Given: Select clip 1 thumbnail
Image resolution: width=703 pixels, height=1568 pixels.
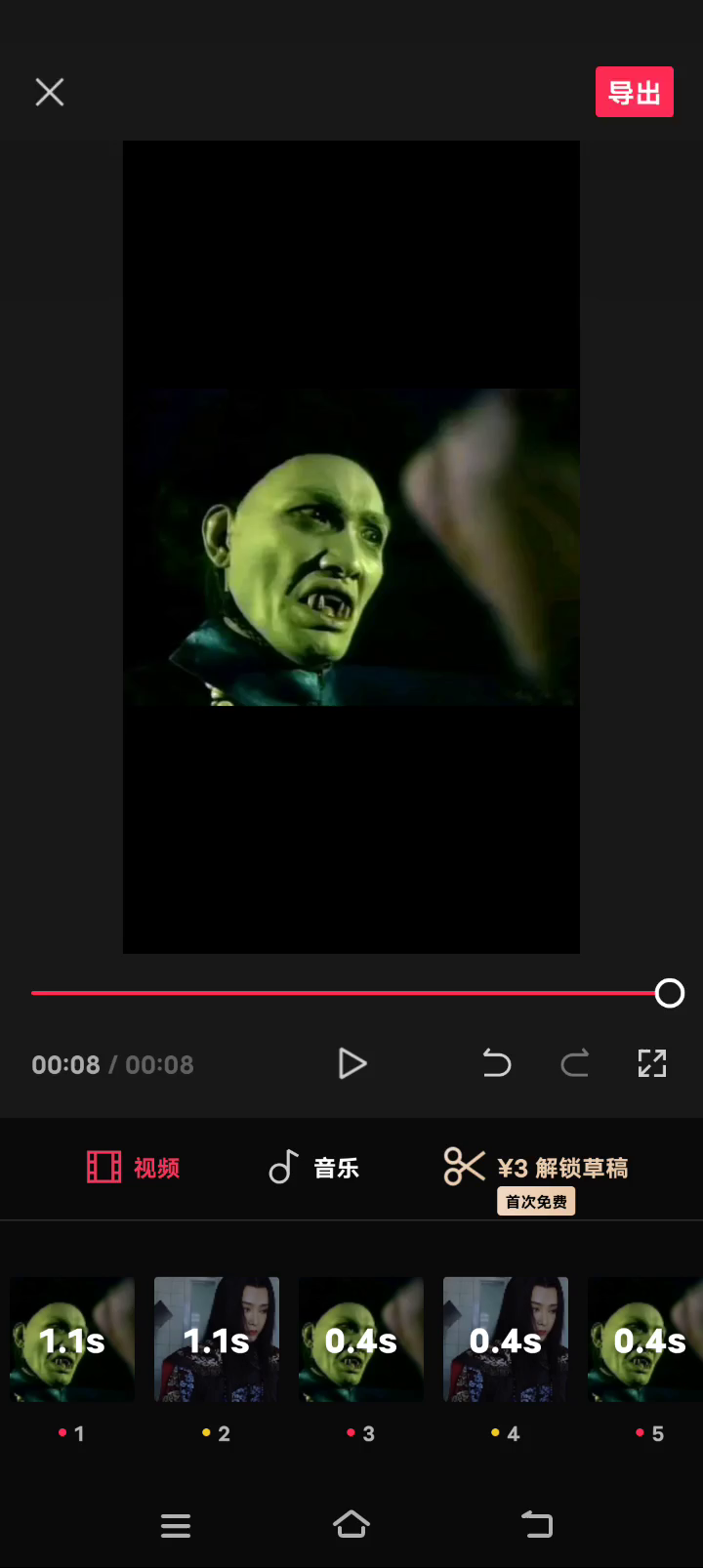Looking at the screenshot, I should tap(72, 1340).
